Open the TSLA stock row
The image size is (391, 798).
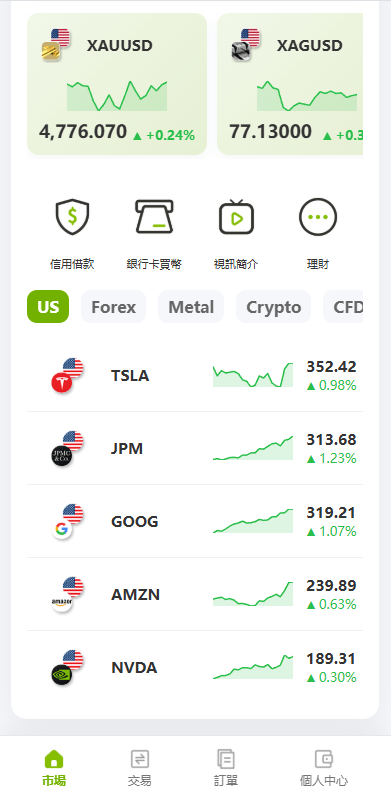click(195, 376)
